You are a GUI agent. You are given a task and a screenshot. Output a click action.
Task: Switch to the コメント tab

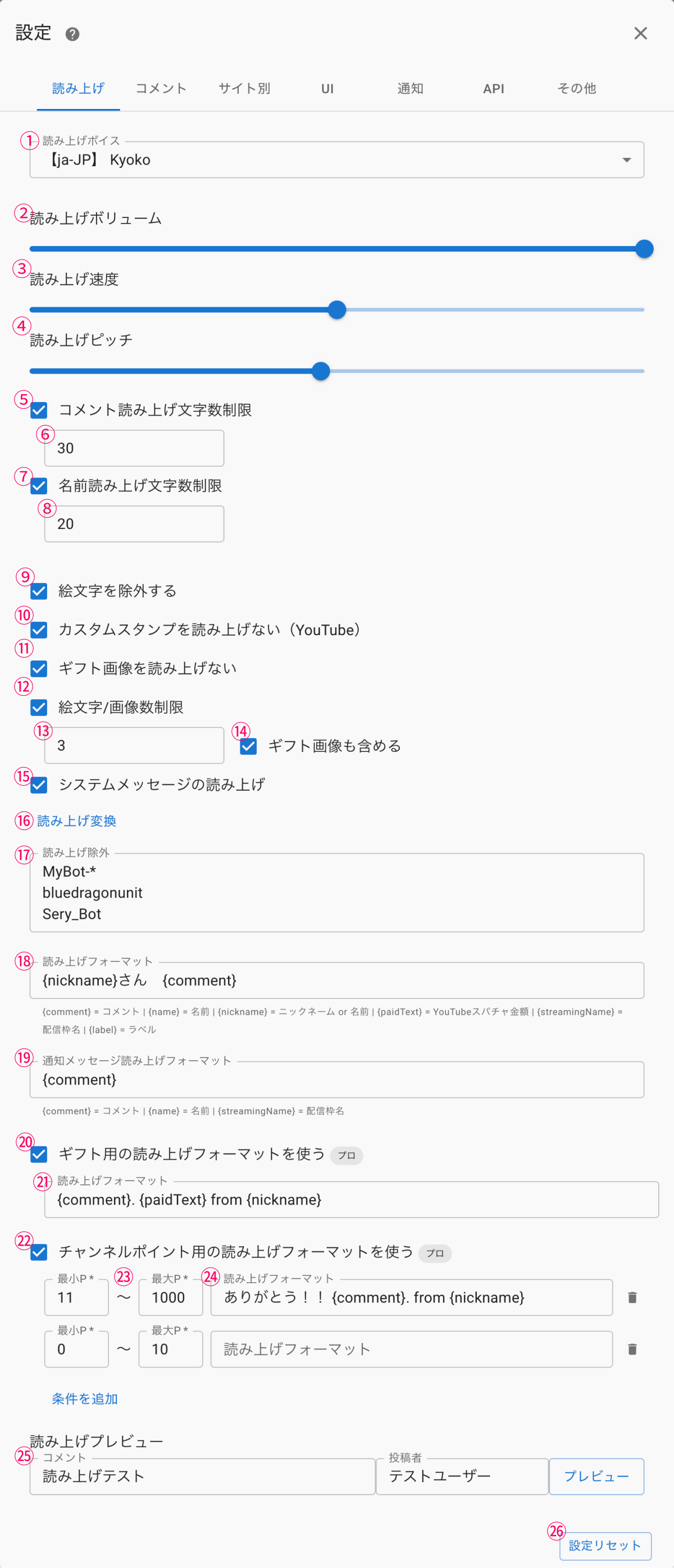[x=161, y=89]
